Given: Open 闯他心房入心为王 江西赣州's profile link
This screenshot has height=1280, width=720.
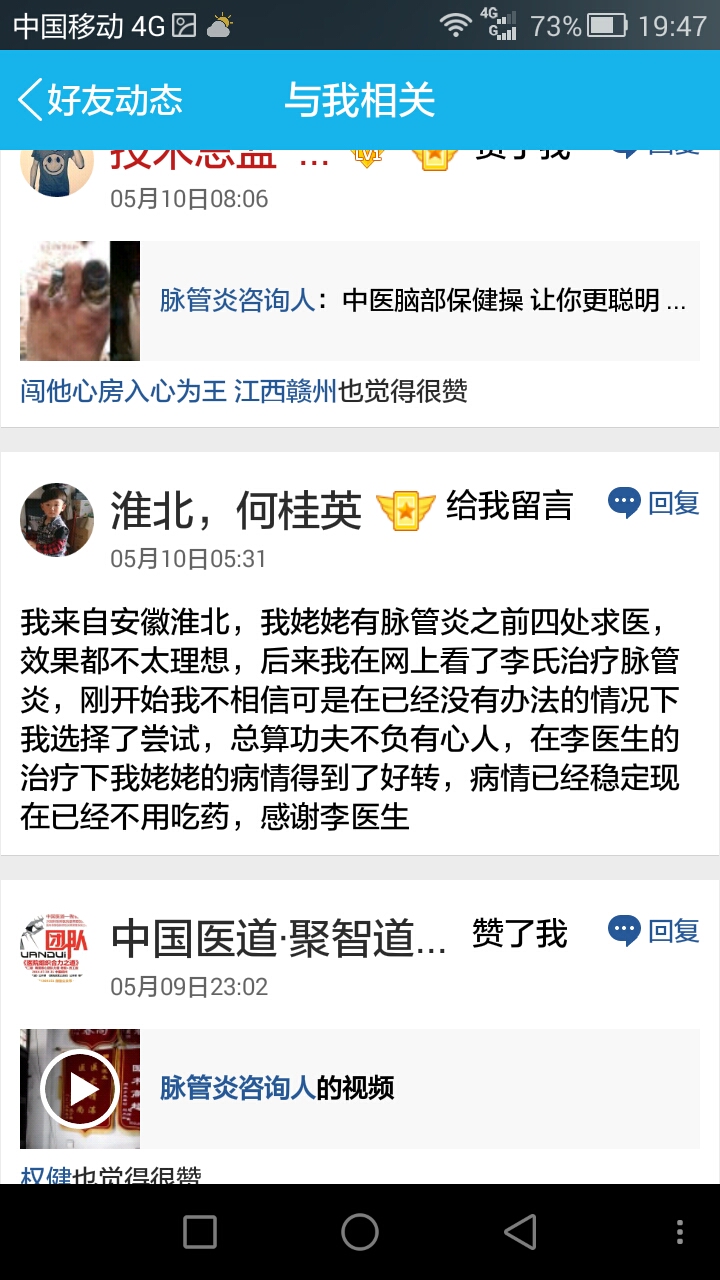Looking at the screenshot, I should [179, 391].
